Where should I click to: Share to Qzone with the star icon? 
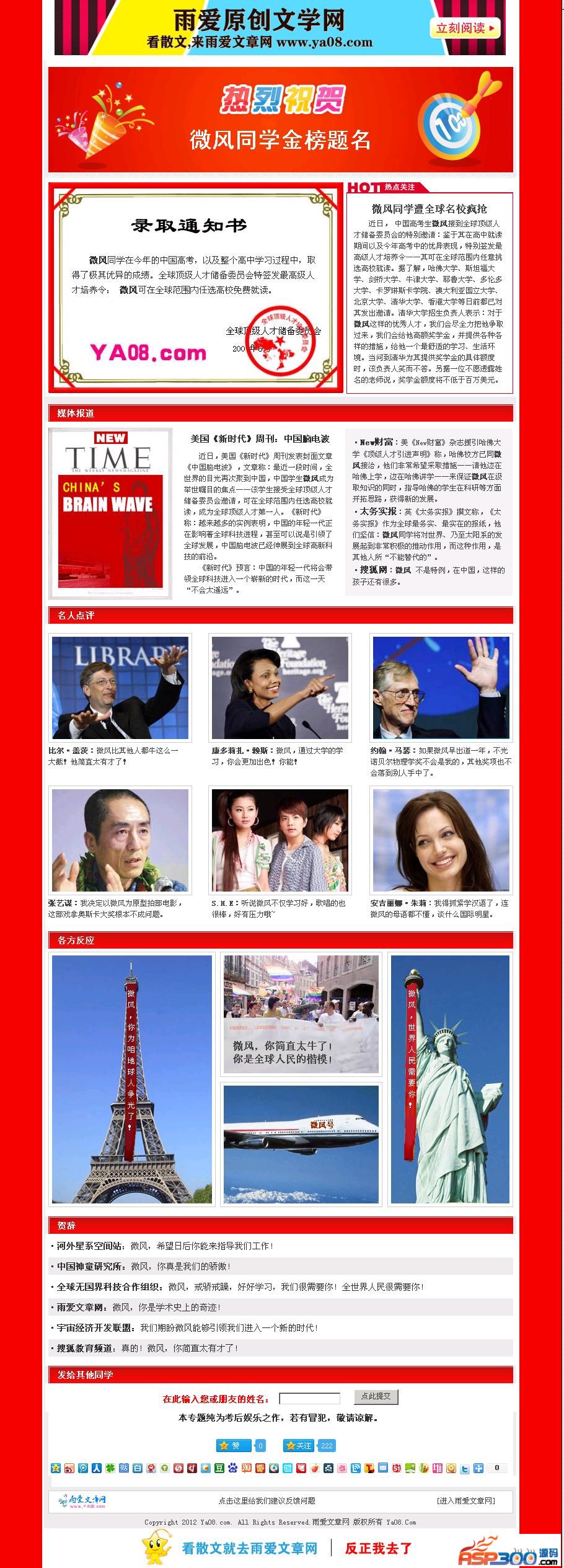point(56,1468)
